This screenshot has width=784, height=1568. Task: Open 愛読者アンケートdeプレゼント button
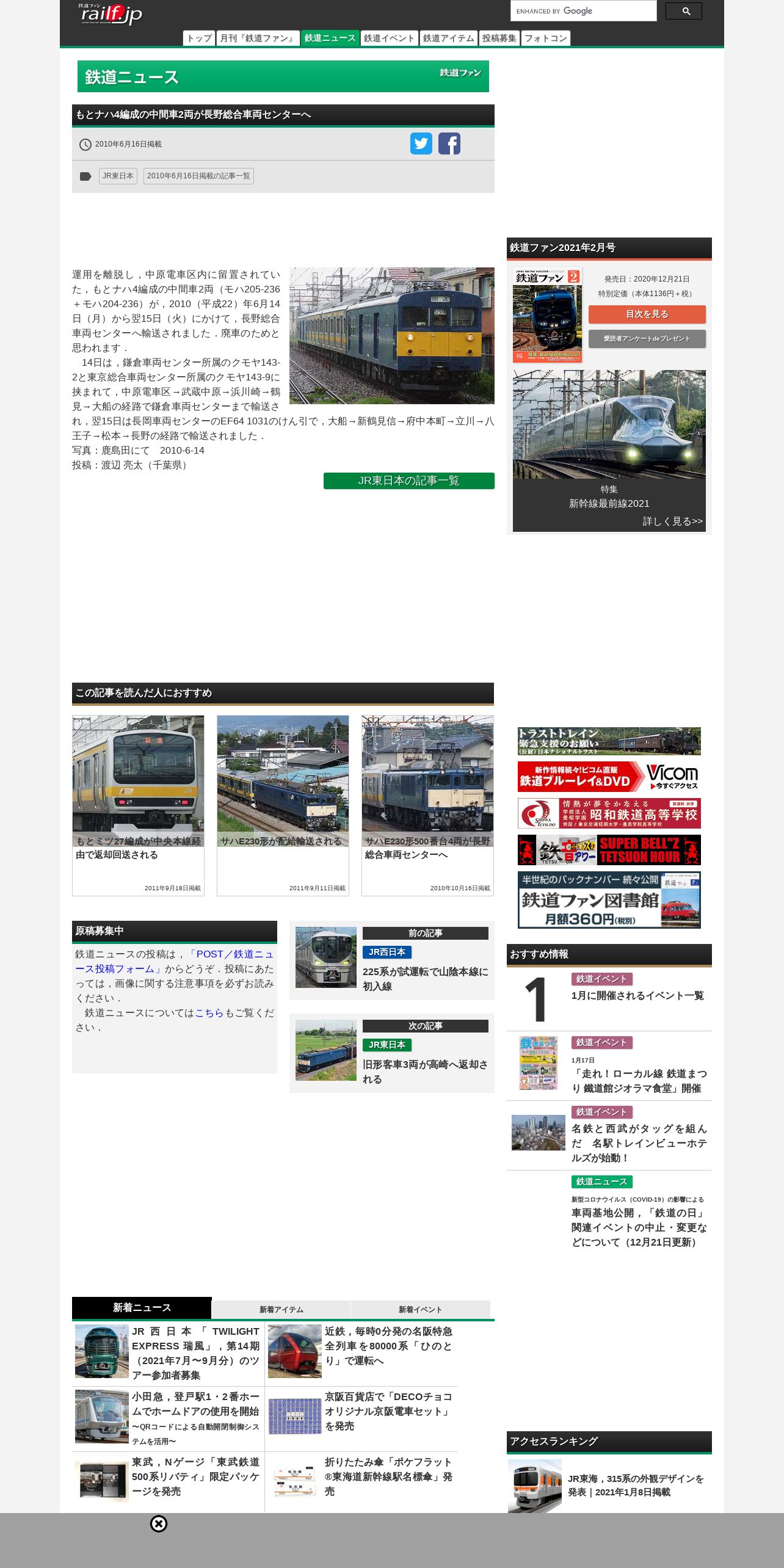(x=647, y=339)
